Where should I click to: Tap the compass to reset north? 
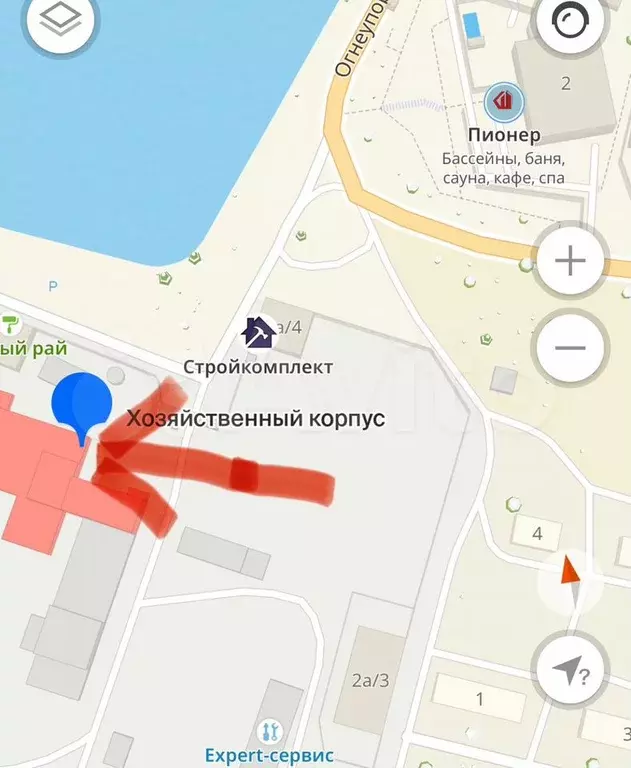570,577
